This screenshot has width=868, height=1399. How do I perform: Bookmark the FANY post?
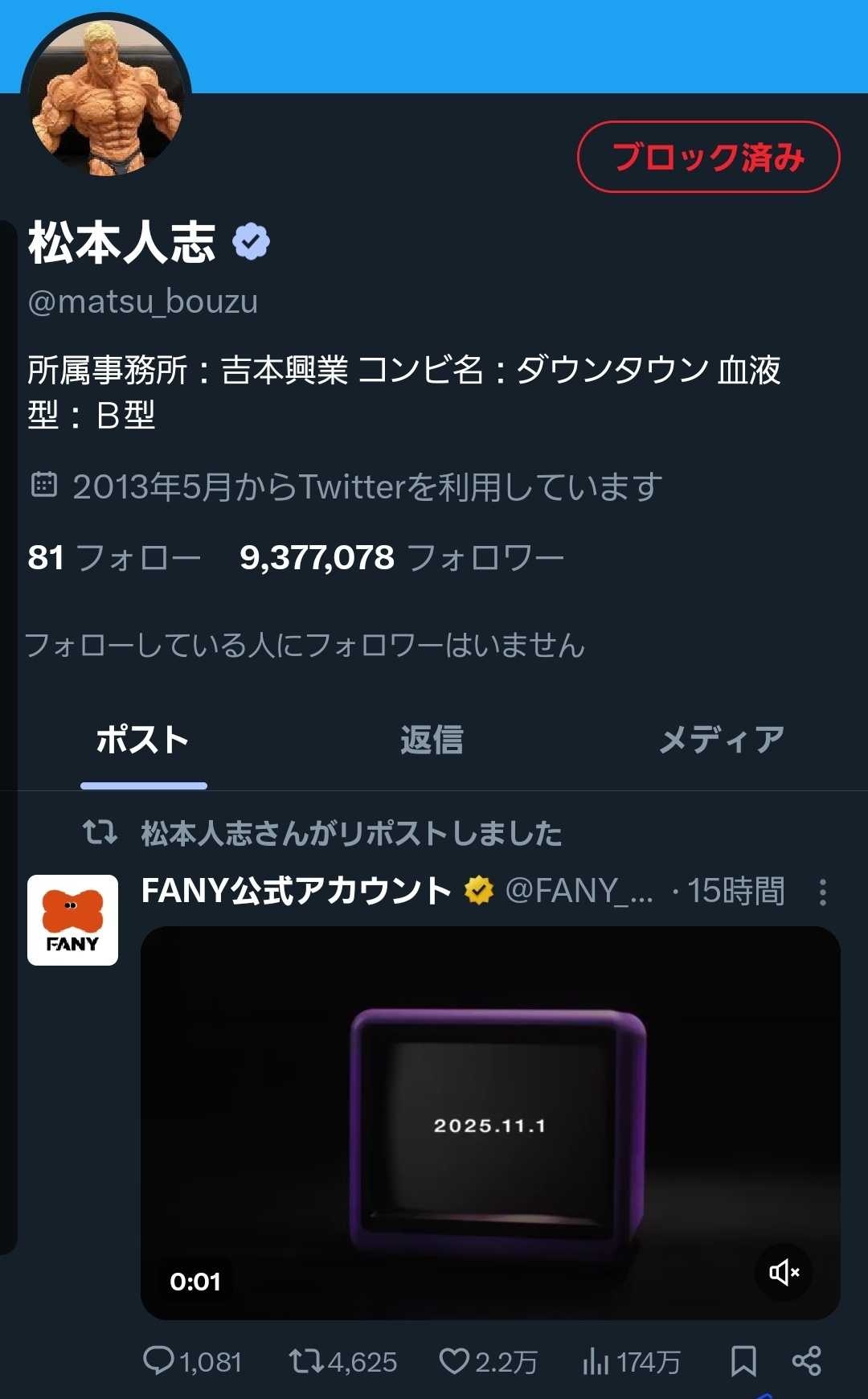(x=743, y=1360)
